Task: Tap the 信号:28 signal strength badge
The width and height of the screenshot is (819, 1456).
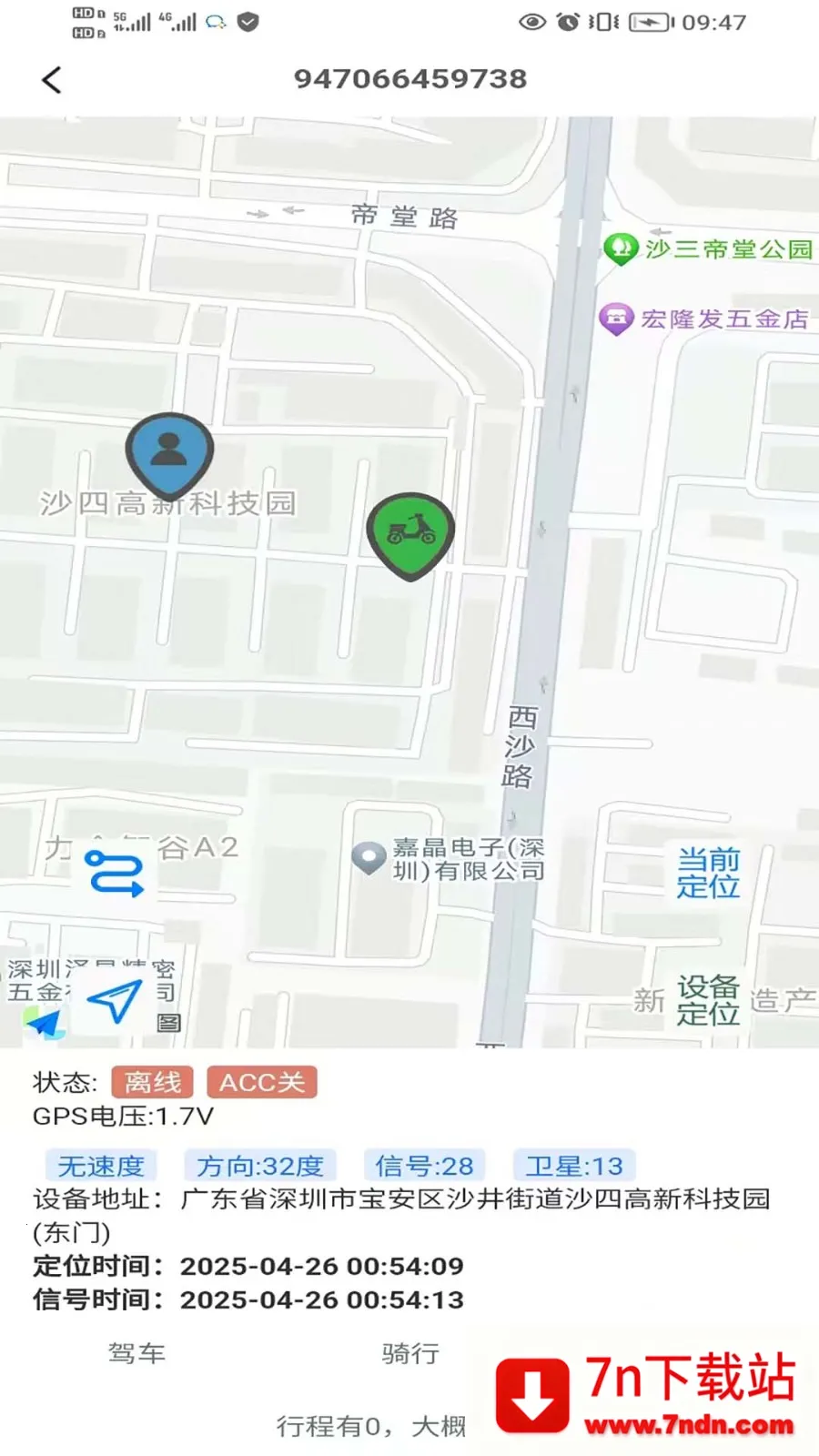Action: [x=424, y=1165]
